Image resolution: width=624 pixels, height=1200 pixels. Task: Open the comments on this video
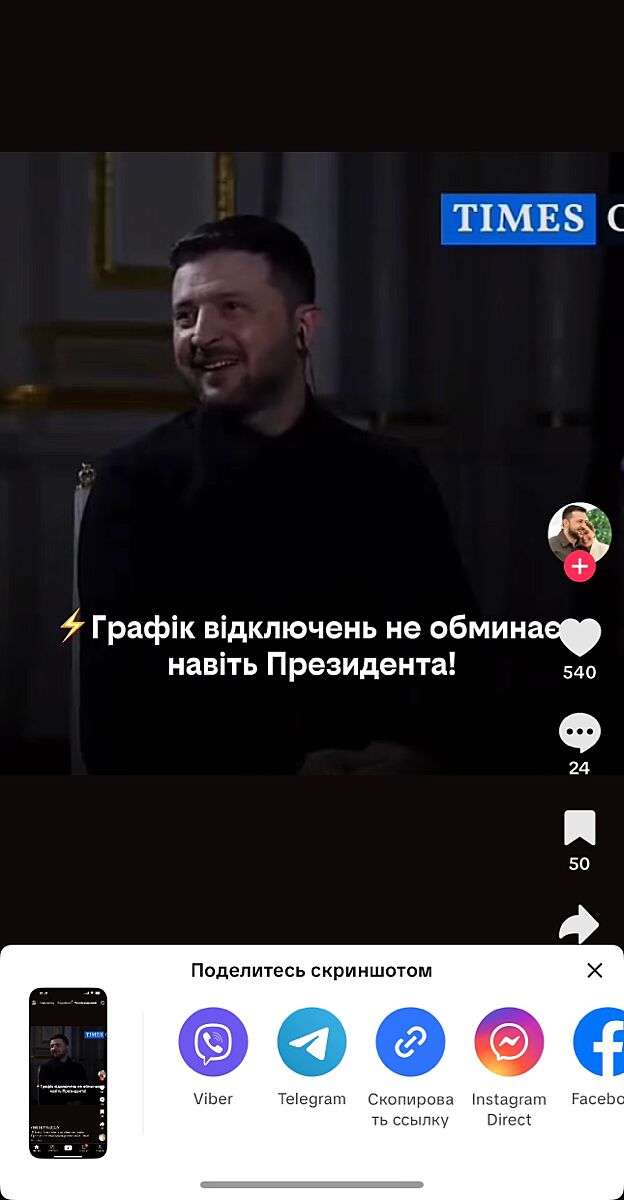tap(579, 733)
